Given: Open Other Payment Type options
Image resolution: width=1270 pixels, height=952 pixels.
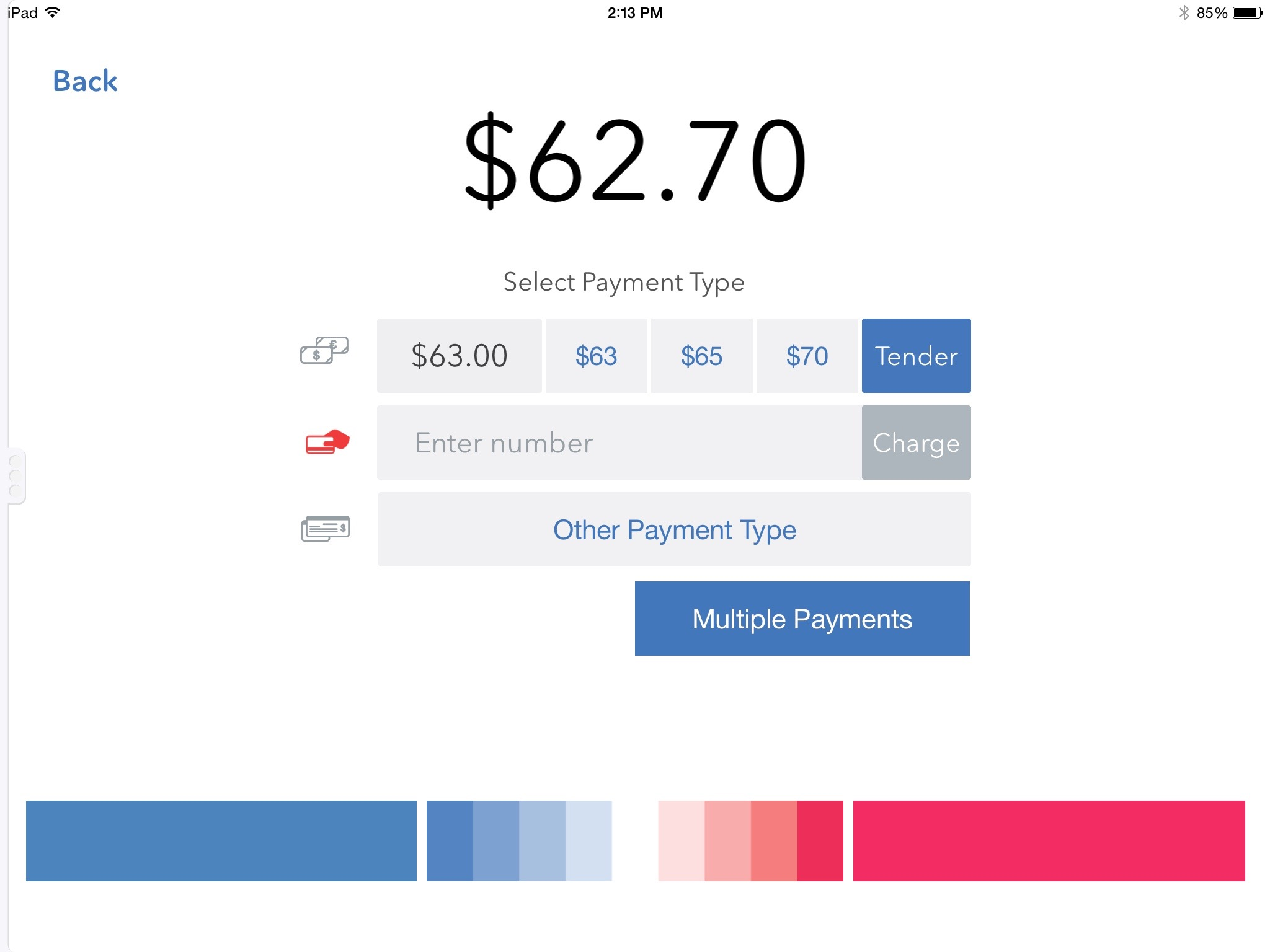Looking at the screenshot, I should pyautogui.click(x=674, y=529).
